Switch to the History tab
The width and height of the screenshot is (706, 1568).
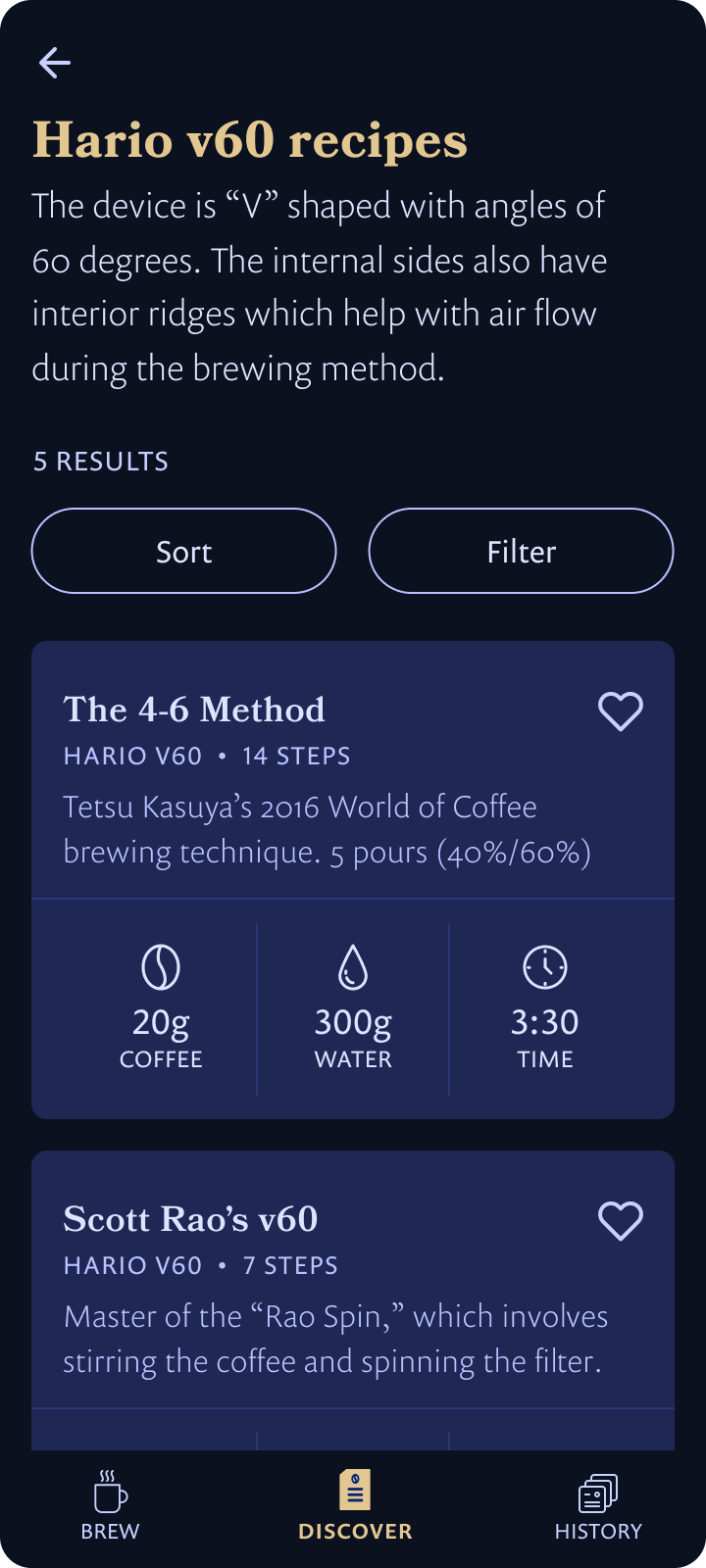point(598,1506)
